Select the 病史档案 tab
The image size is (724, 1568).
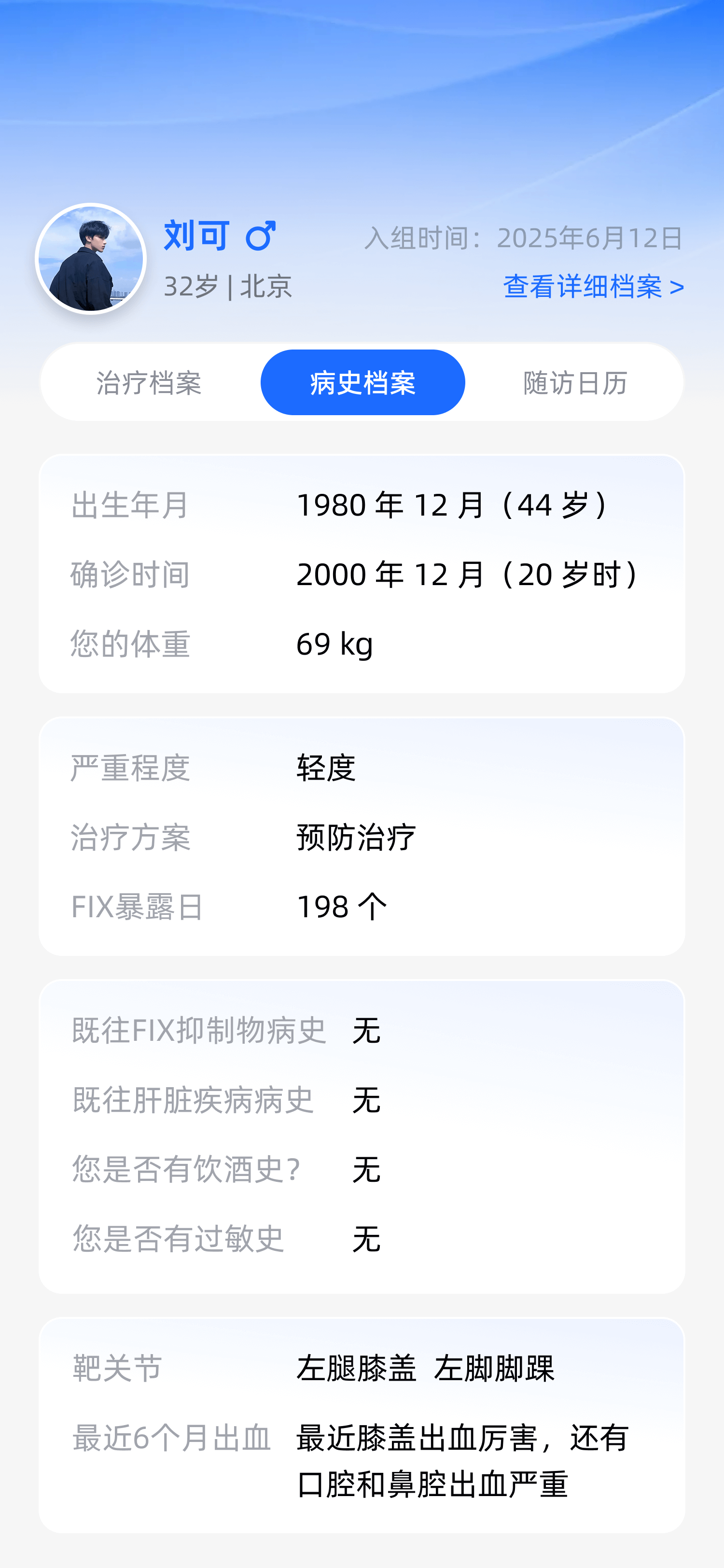point(362,382)
